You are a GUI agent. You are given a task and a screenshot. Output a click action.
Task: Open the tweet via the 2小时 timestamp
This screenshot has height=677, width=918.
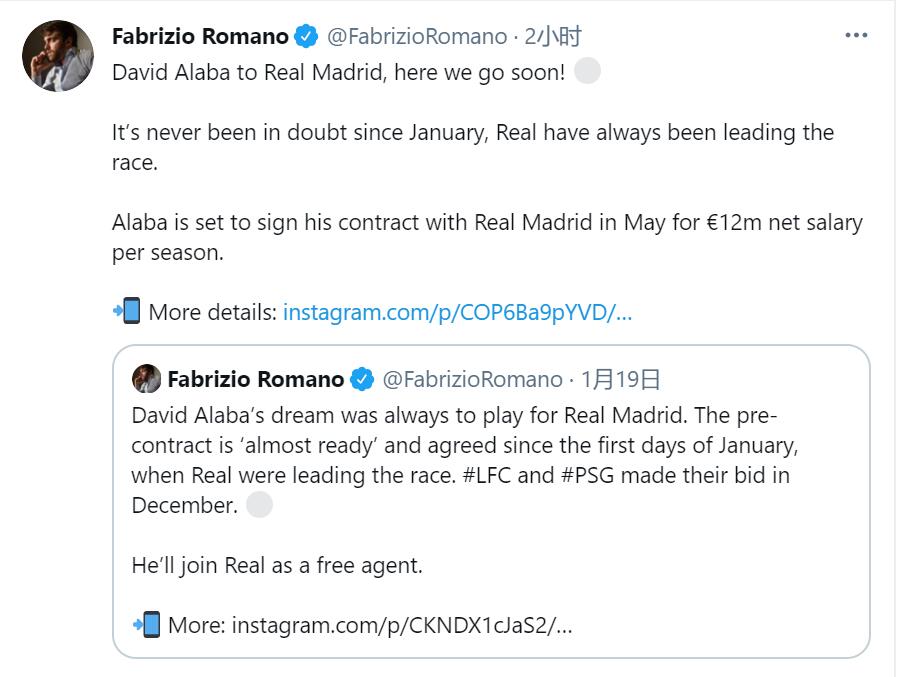[x=553, y=37]
